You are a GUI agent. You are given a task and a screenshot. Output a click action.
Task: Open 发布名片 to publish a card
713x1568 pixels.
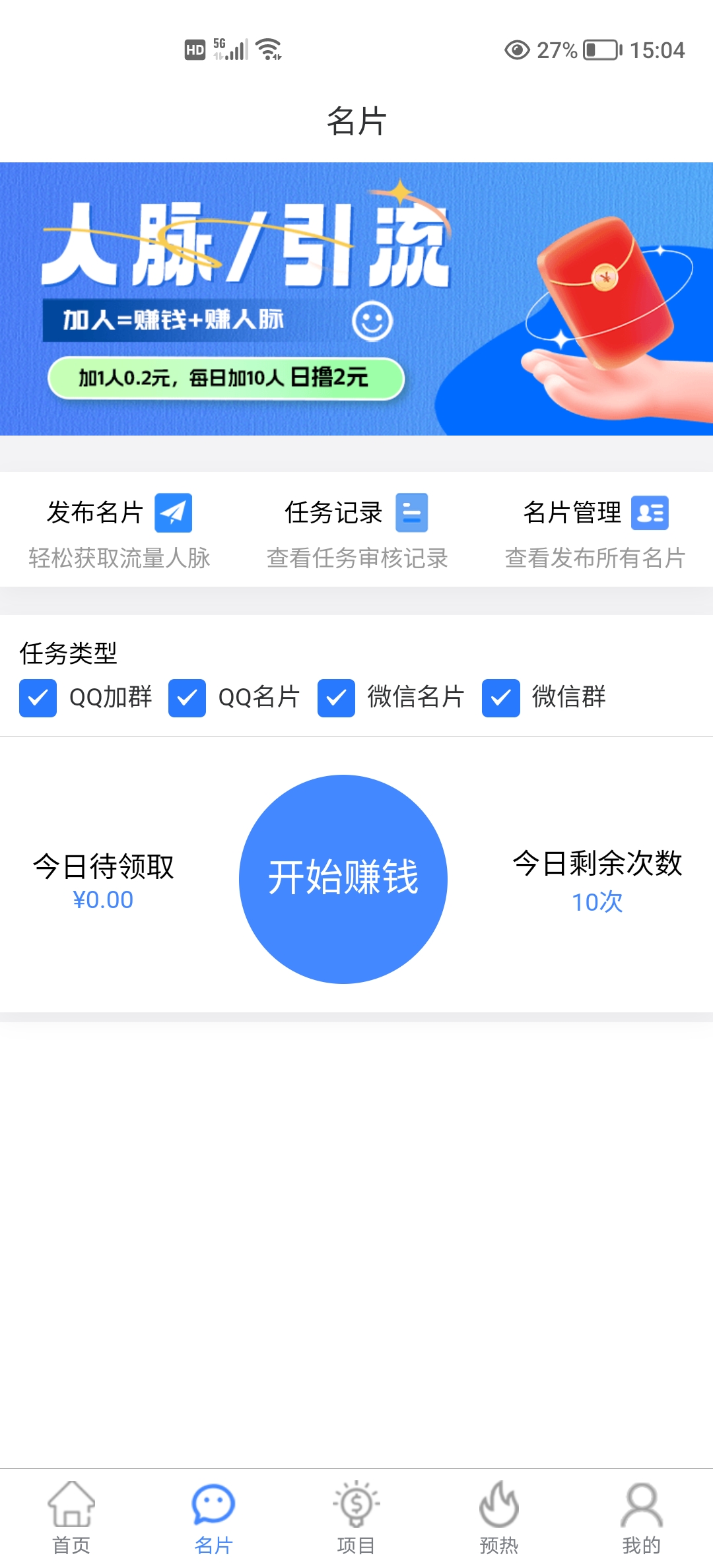(119, 530)
